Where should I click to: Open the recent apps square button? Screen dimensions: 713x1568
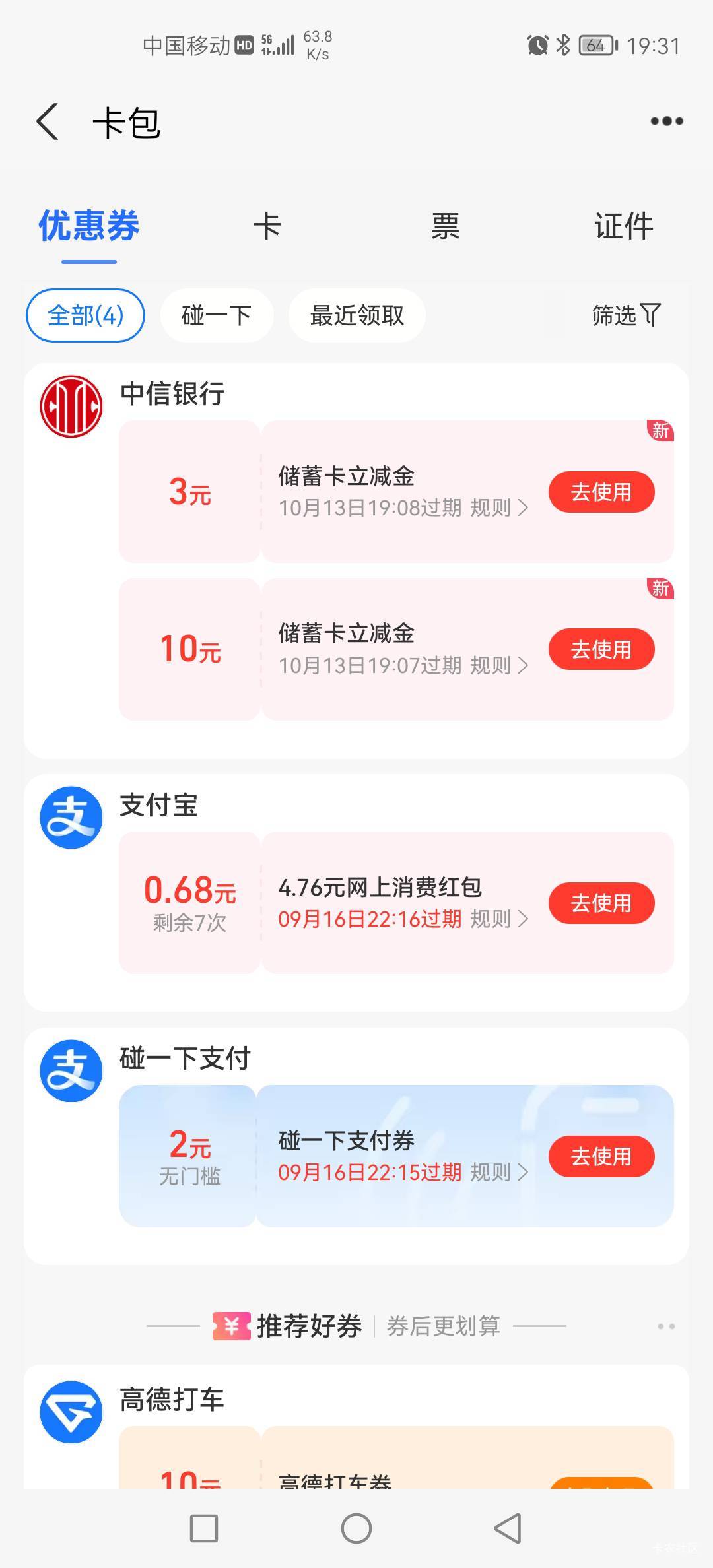[204, 1528]
